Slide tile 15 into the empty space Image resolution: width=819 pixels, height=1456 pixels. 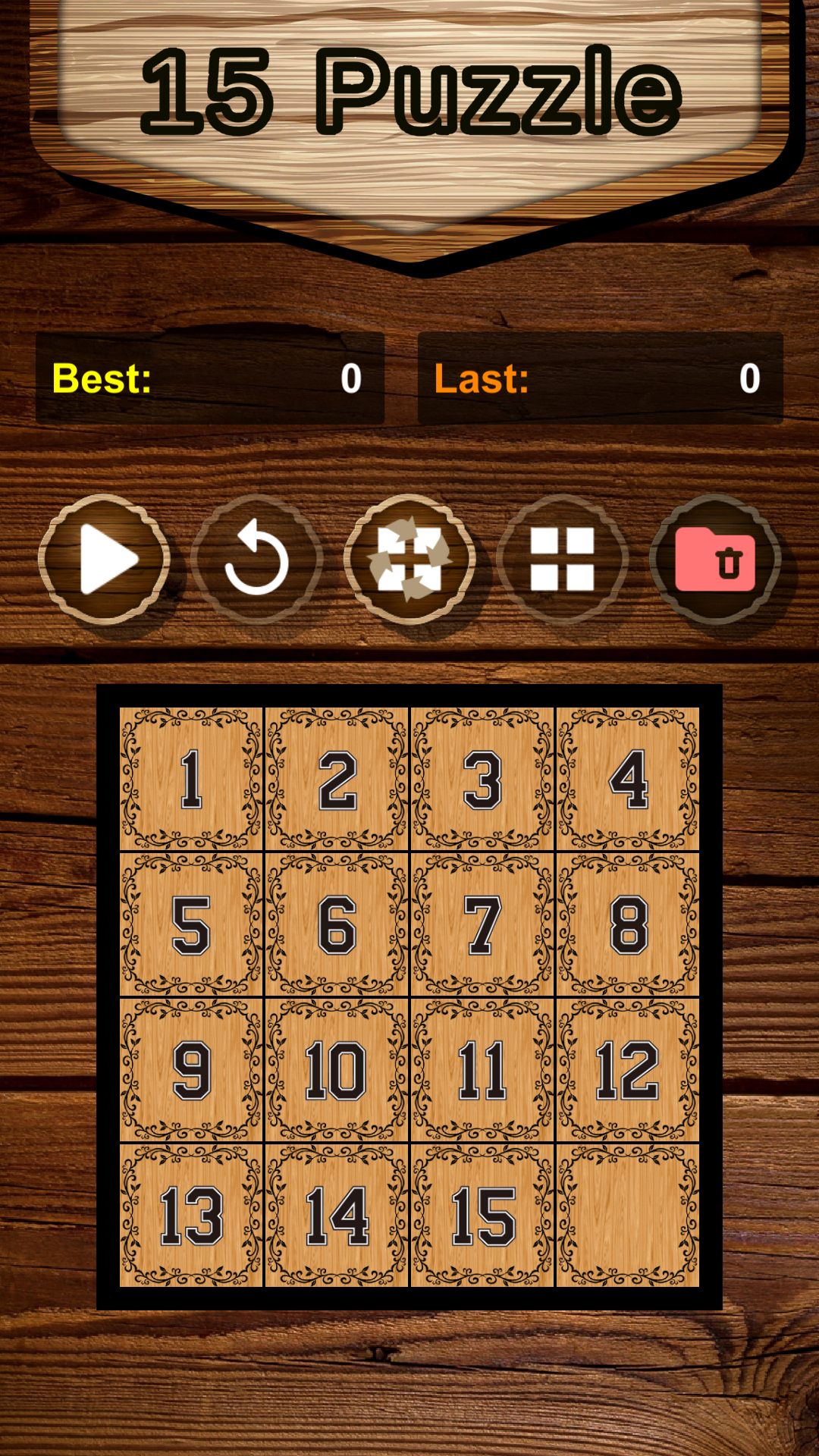tap(482, 1215)
